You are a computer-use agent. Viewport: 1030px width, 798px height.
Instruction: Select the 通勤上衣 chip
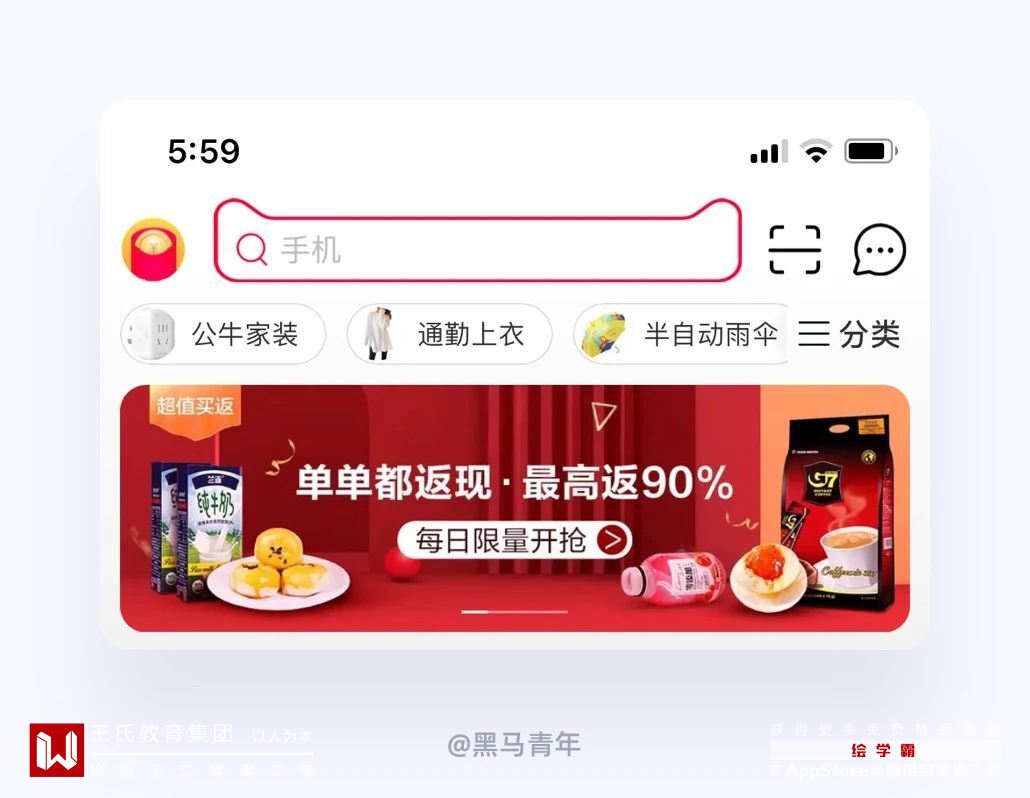[x=449, y=334]
